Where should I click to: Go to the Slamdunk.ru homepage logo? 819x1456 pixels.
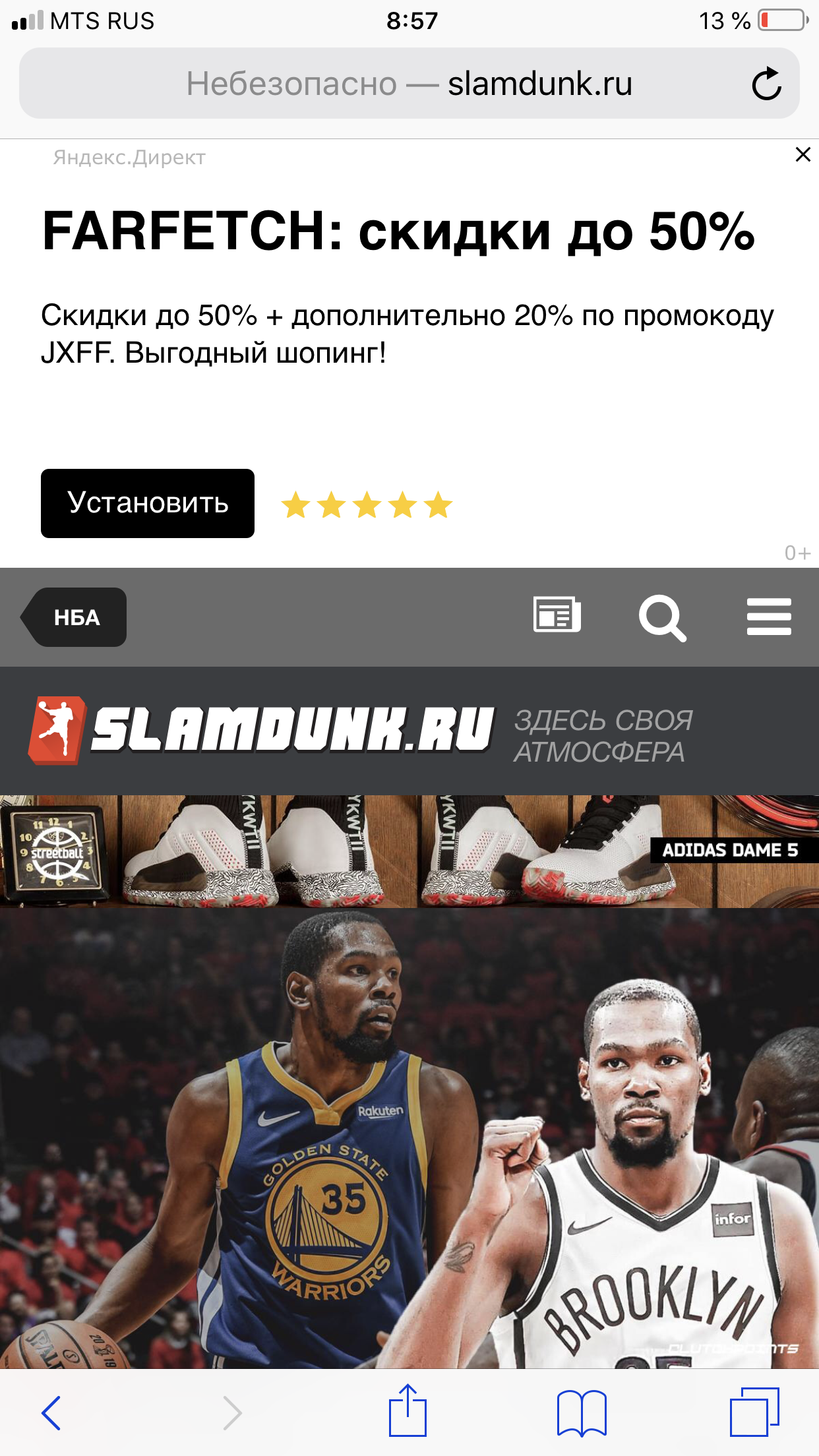261,730
